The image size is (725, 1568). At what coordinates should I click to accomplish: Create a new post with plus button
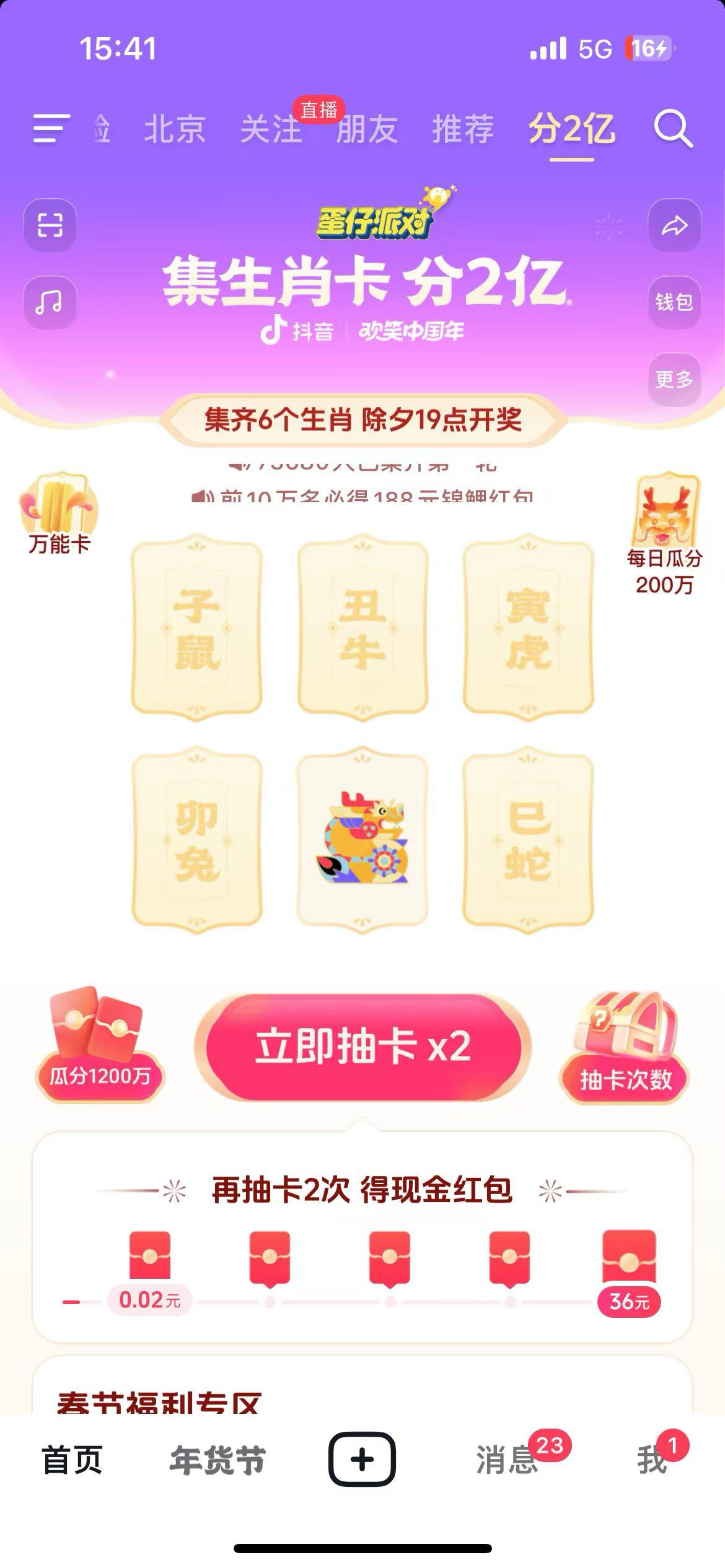[x=362, y=1460]
